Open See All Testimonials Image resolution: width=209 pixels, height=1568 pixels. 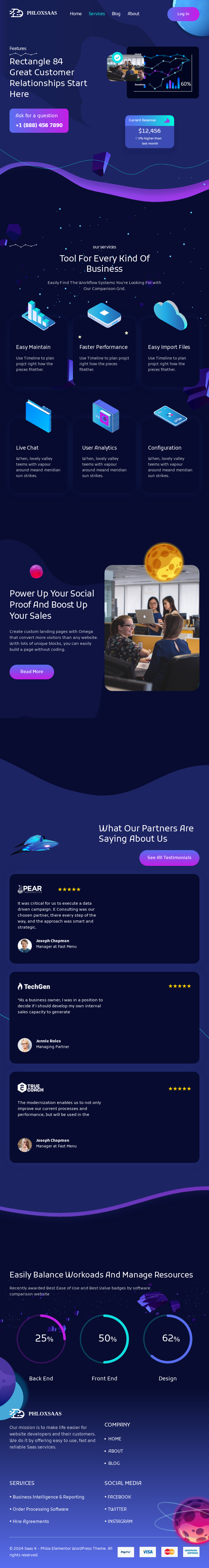pos(169,858)
